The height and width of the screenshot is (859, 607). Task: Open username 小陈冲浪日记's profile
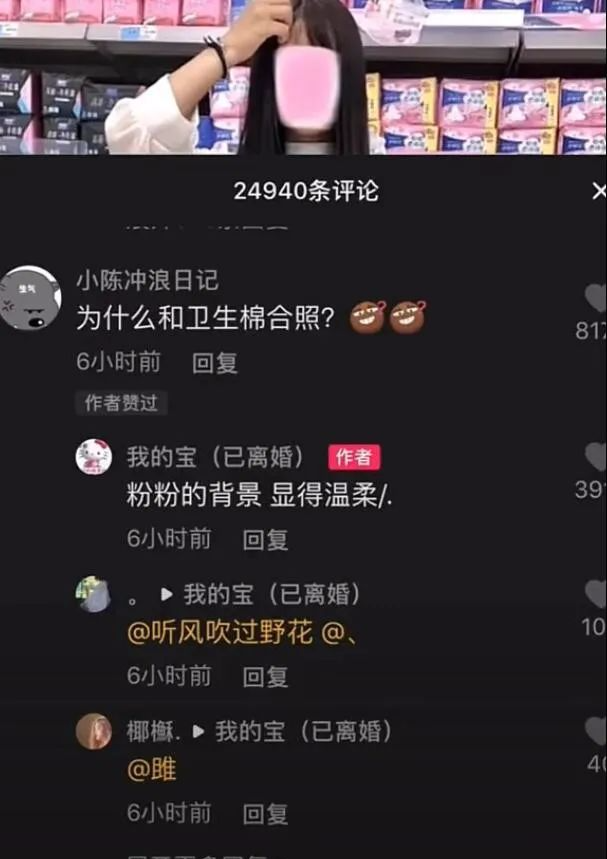(147, 280)
